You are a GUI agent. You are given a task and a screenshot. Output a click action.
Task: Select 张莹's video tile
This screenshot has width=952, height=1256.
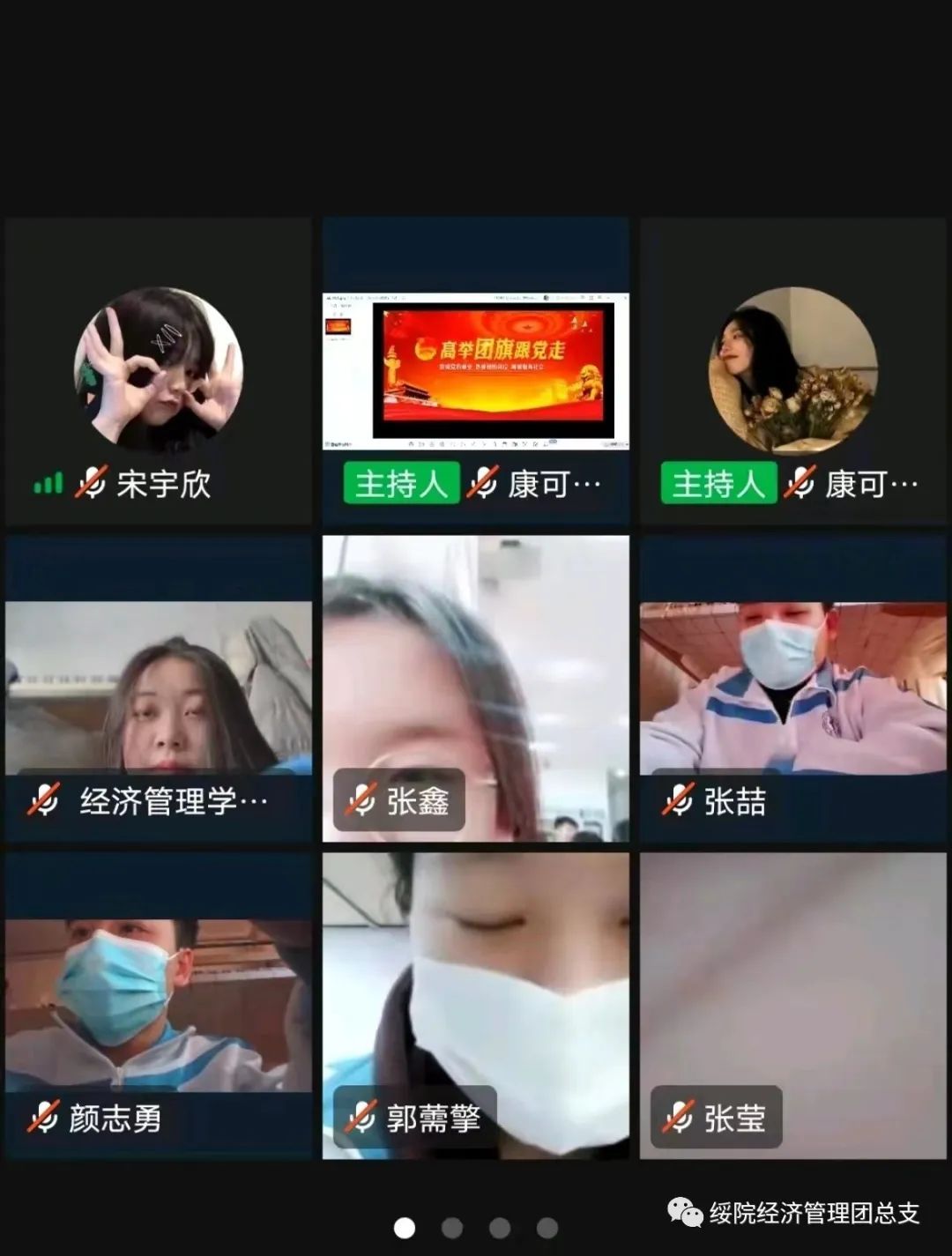point(793,1005)
